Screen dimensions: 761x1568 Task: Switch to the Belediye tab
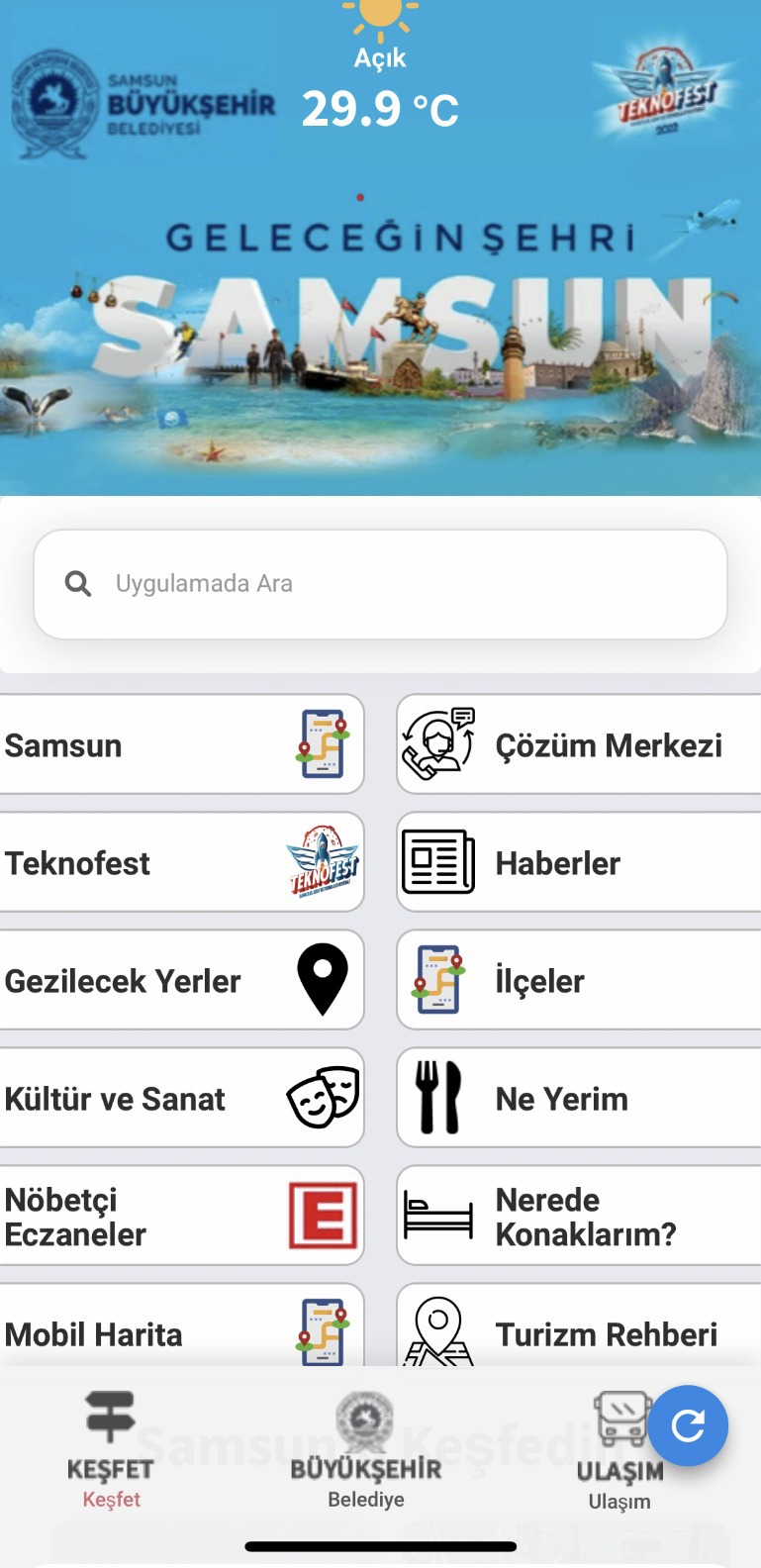click(366, 1449)
